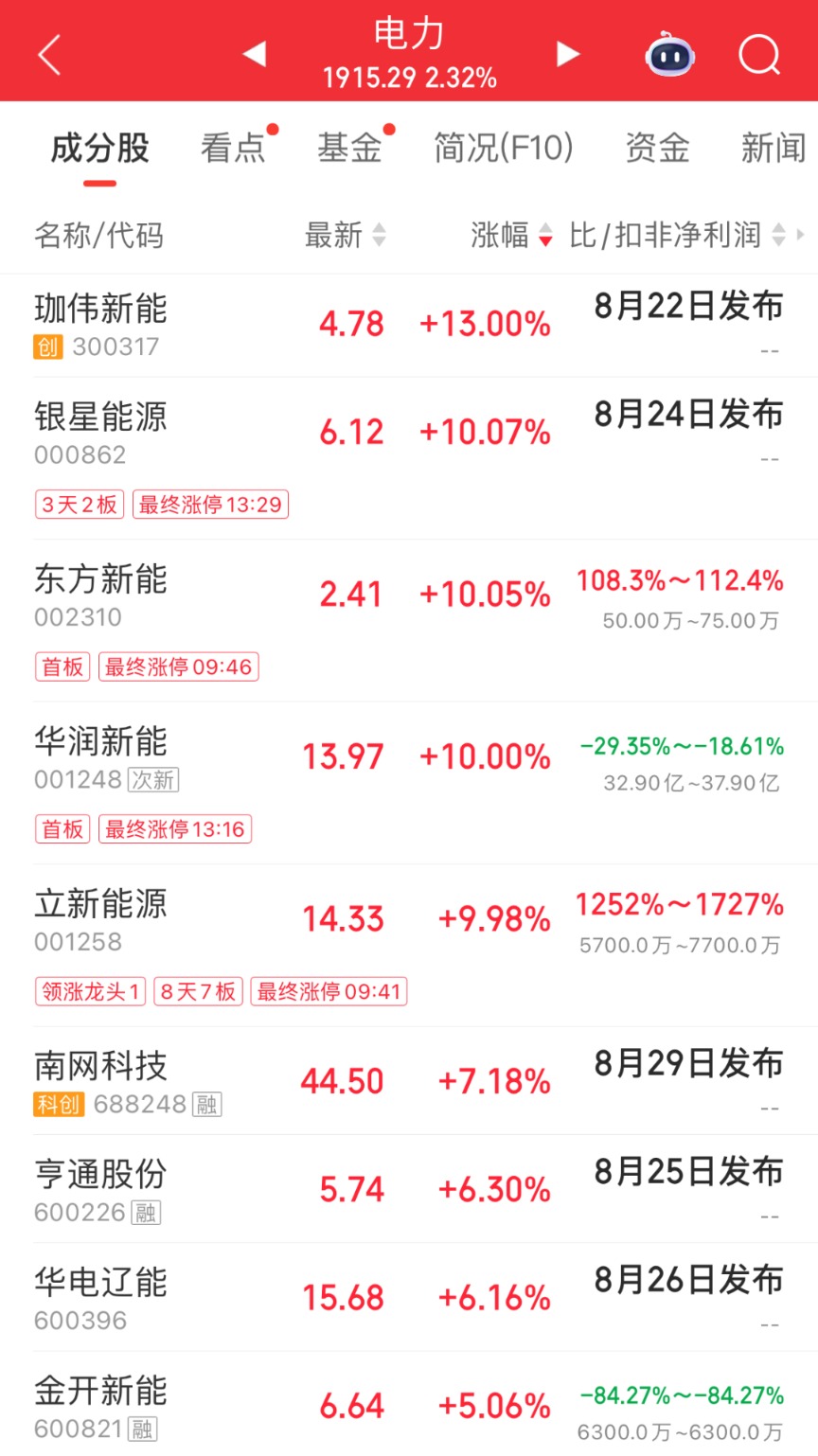The height and width of the screenshot is (1456, 818).
Task: Open the 银星能源 stock row
Action: (409, 458)
